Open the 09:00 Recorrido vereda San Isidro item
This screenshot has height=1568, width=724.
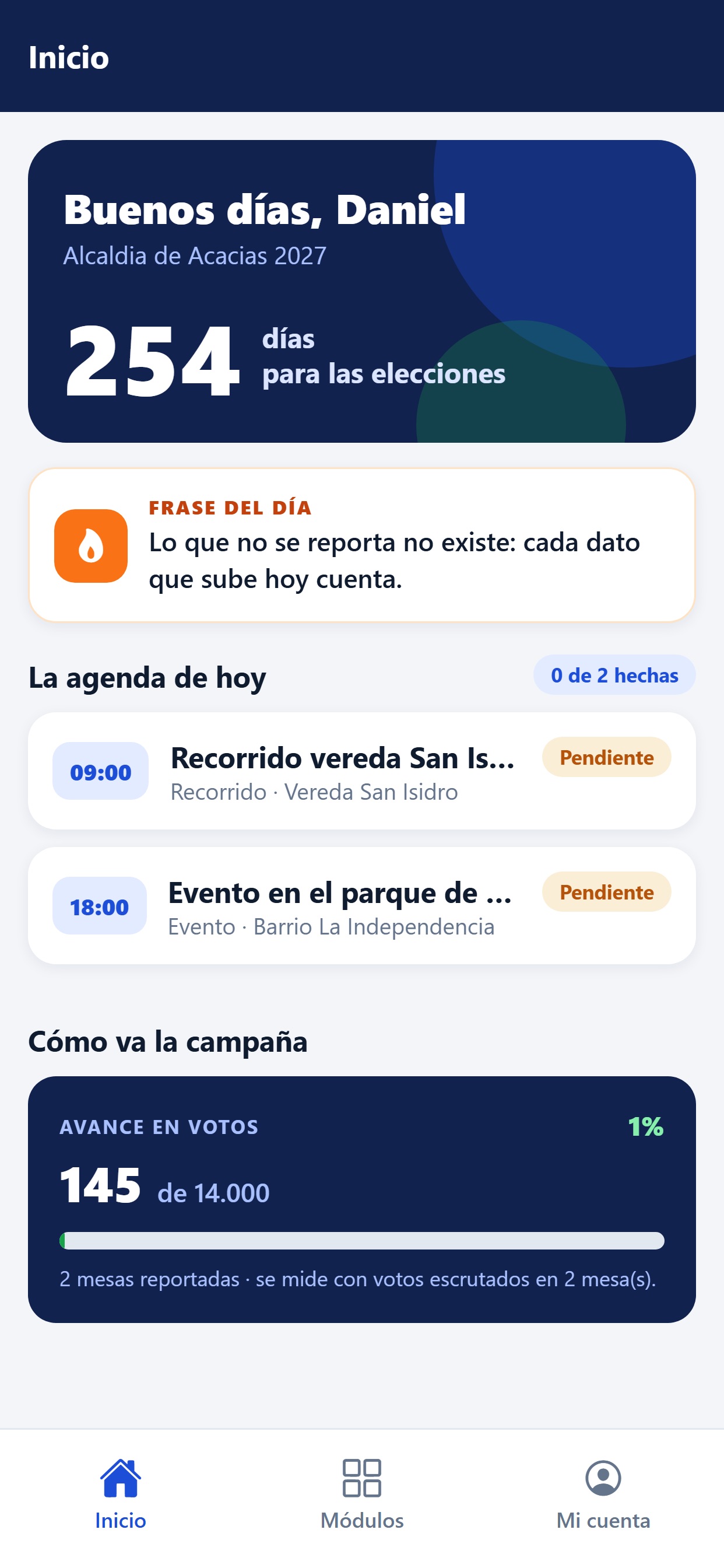coord(362,771)
